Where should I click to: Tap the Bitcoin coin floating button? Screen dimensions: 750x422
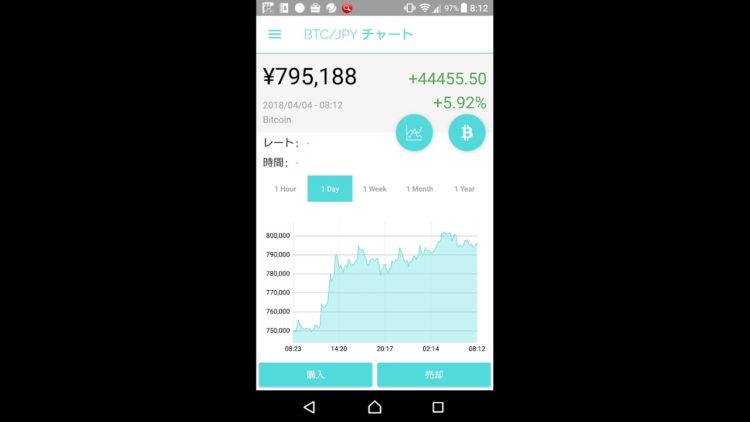[x=466, y=133]
